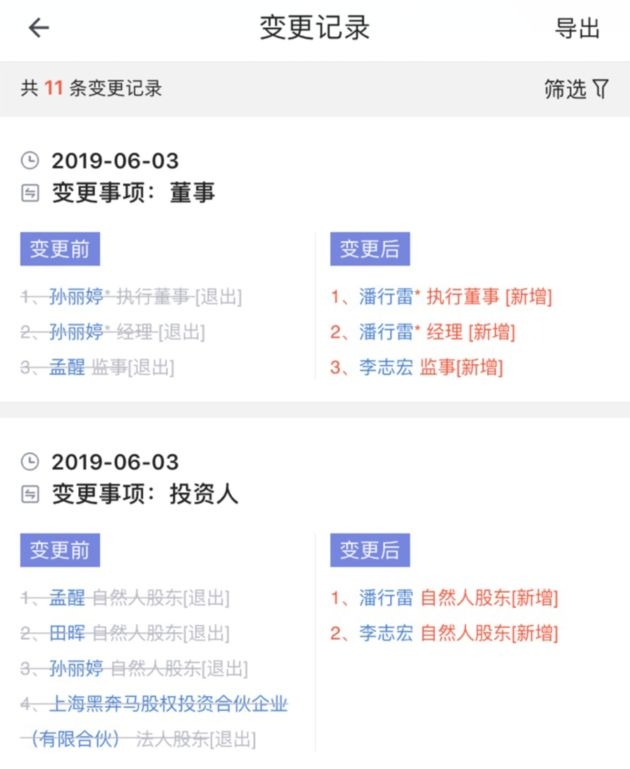The image size is (630, 769).
Task: Tap 导出 to export the change records
Action: click(x=577, y=29)
